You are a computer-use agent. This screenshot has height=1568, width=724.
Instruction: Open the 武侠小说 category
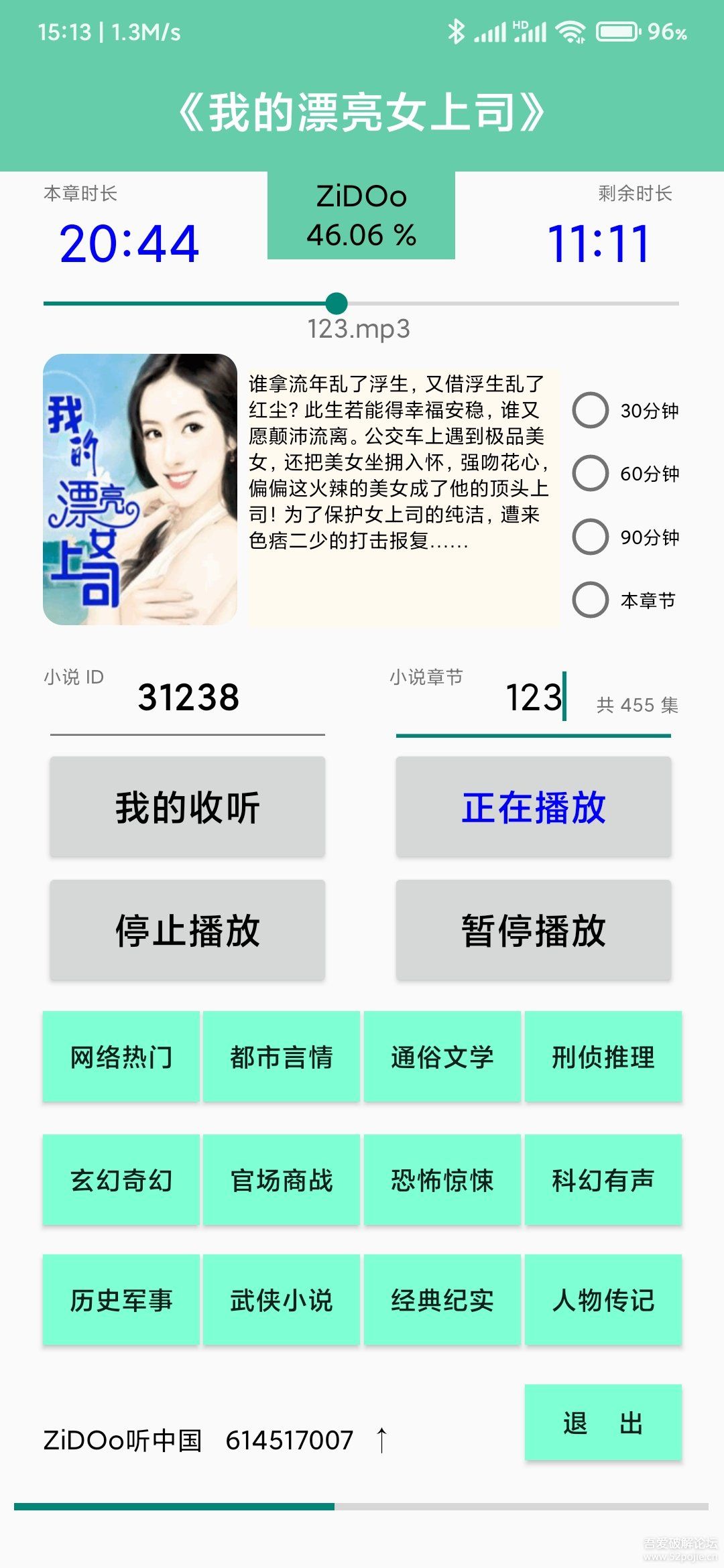point(282,1300)
